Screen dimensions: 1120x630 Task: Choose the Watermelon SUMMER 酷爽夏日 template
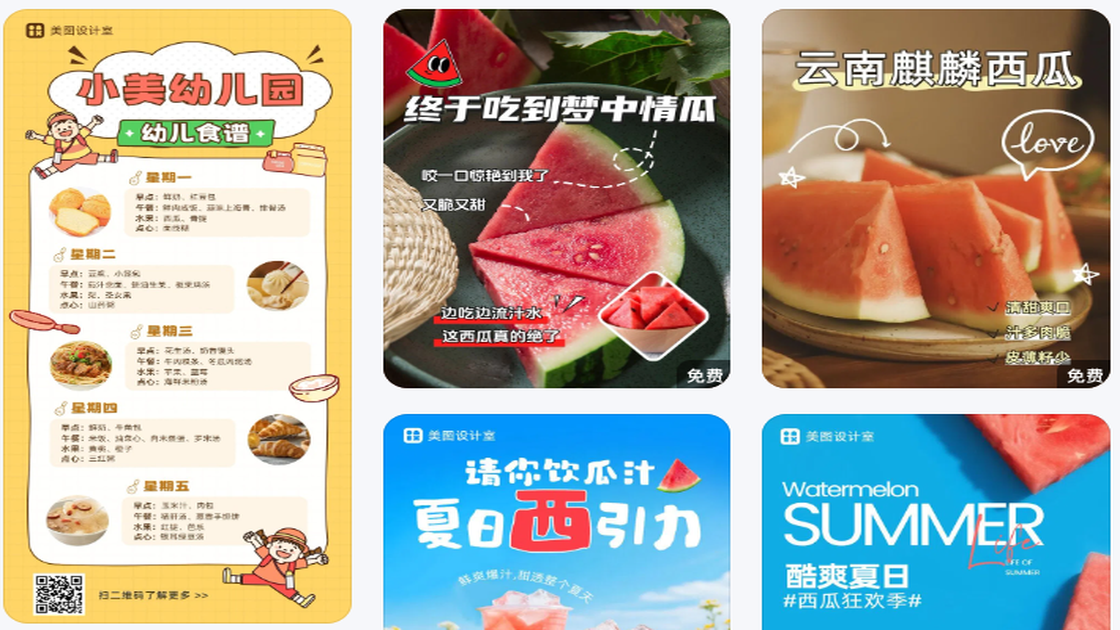pos(936,522)
